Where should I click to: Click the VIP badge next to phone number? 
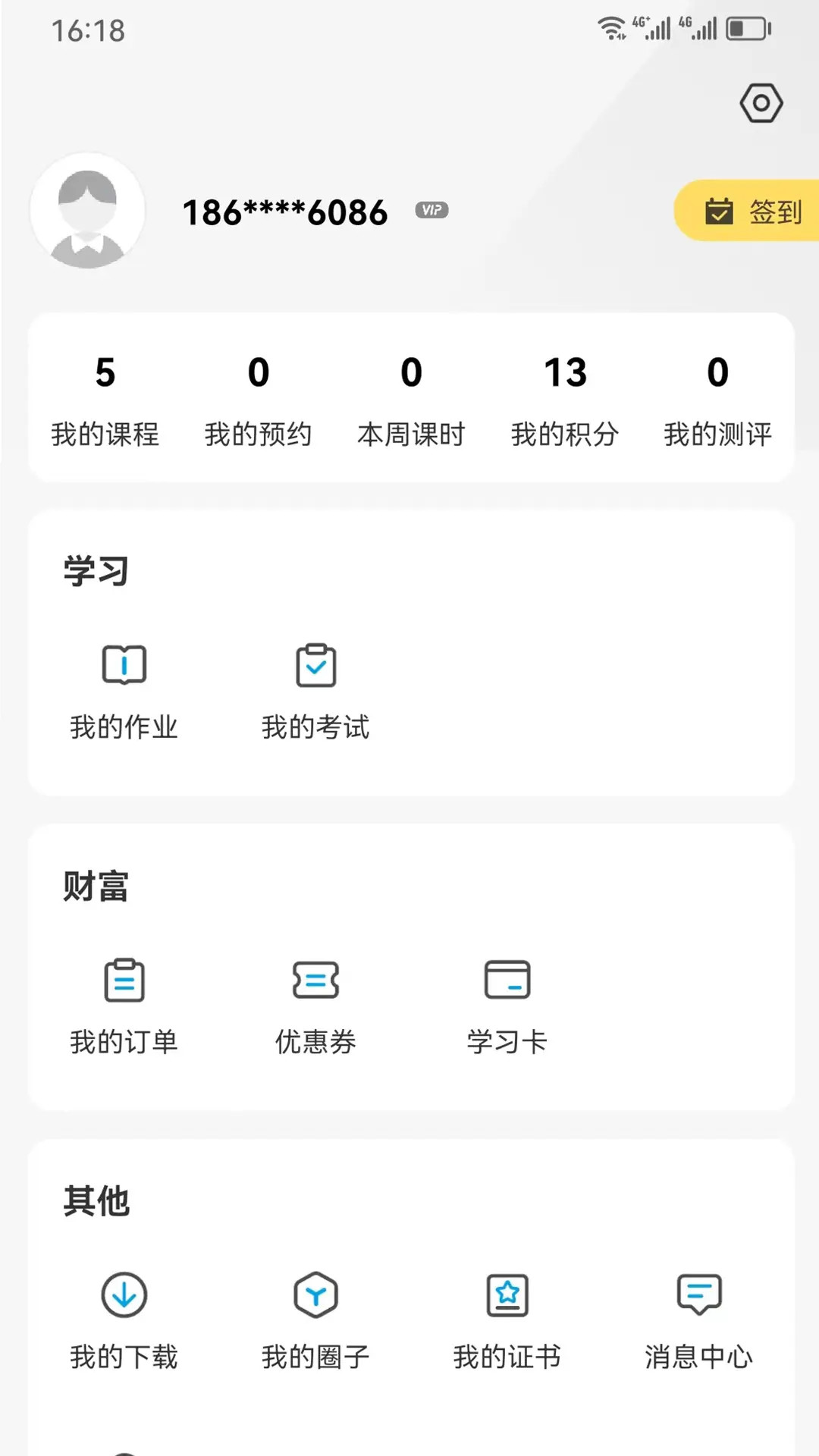(431, 211)
